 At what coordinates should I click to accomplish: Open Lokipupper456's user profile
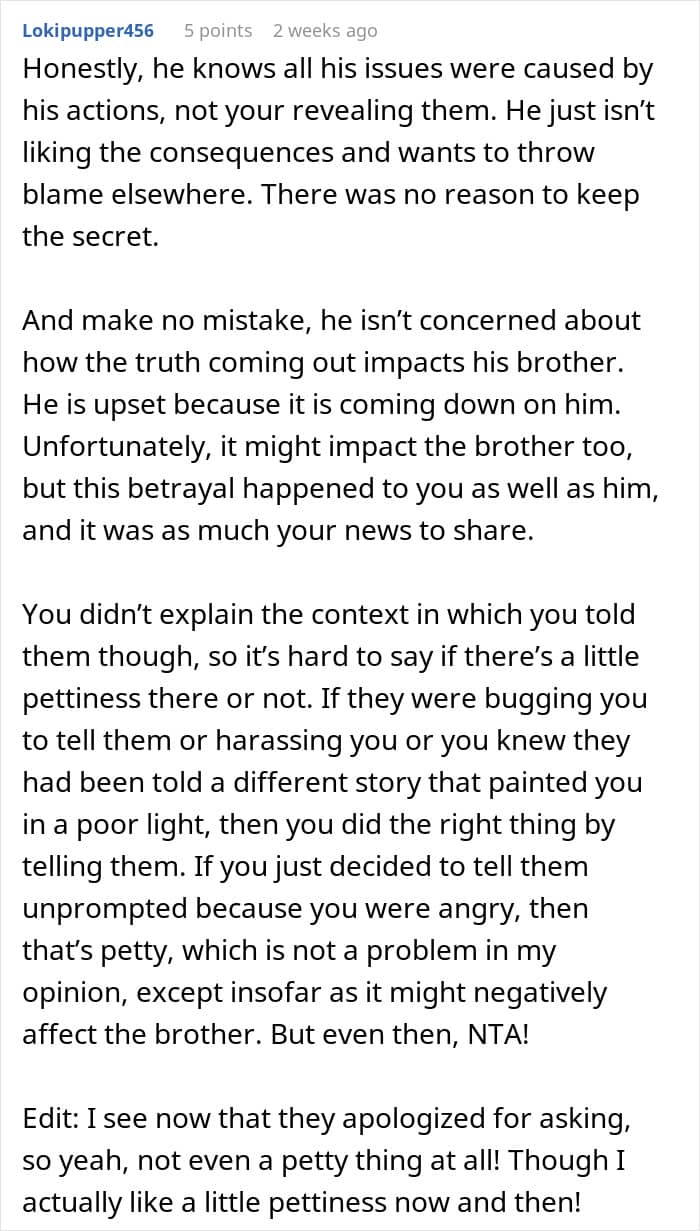click(x=88, y=31)
